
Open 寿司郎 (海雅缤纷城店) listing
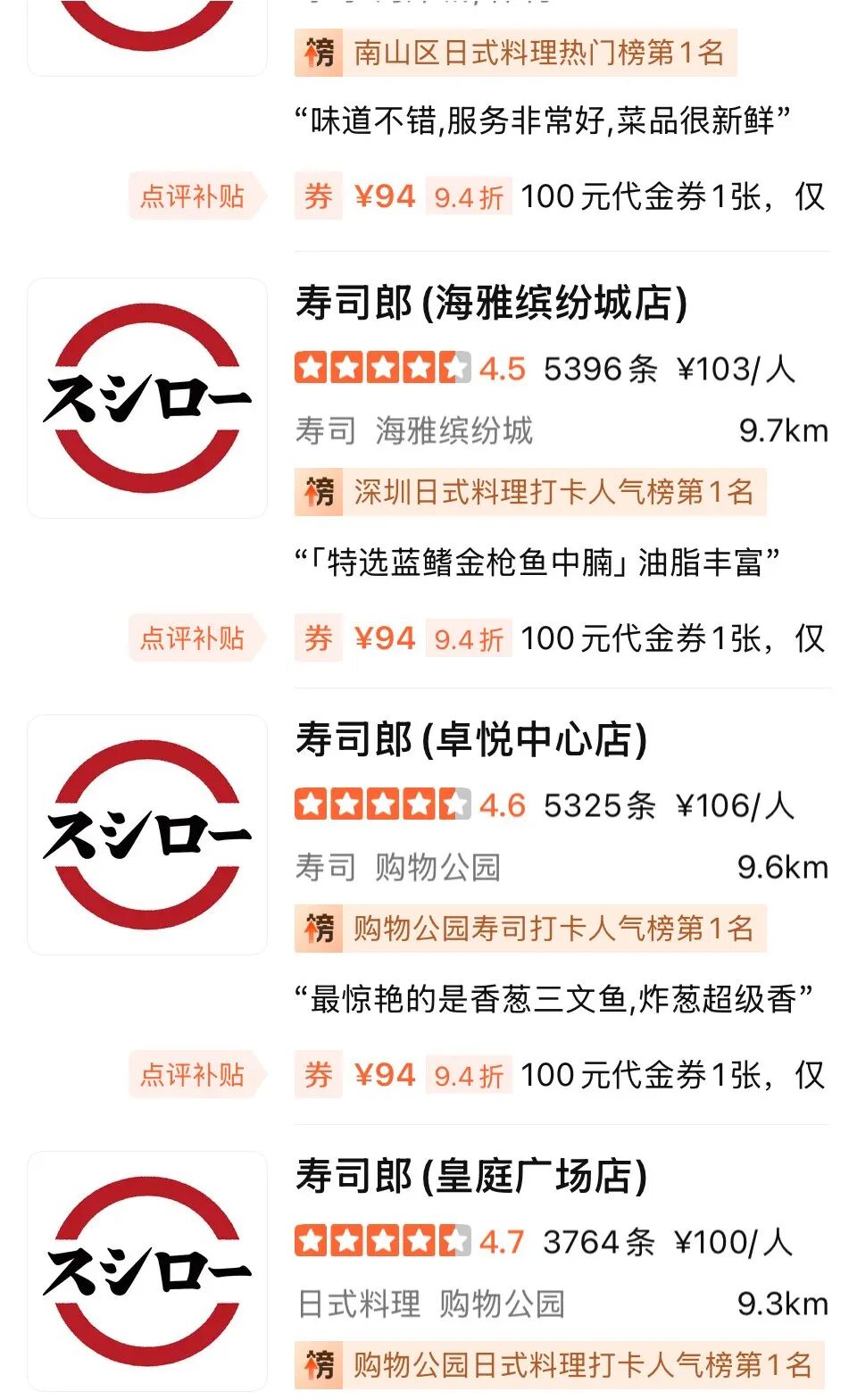pos(492,304)
